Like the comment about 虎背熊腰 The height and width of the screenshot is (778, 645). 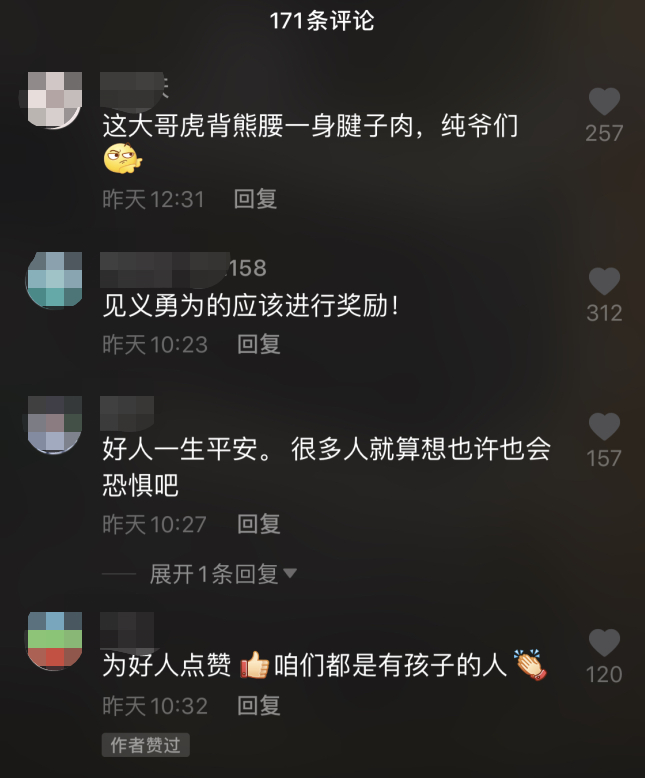(x=604, y=102)
